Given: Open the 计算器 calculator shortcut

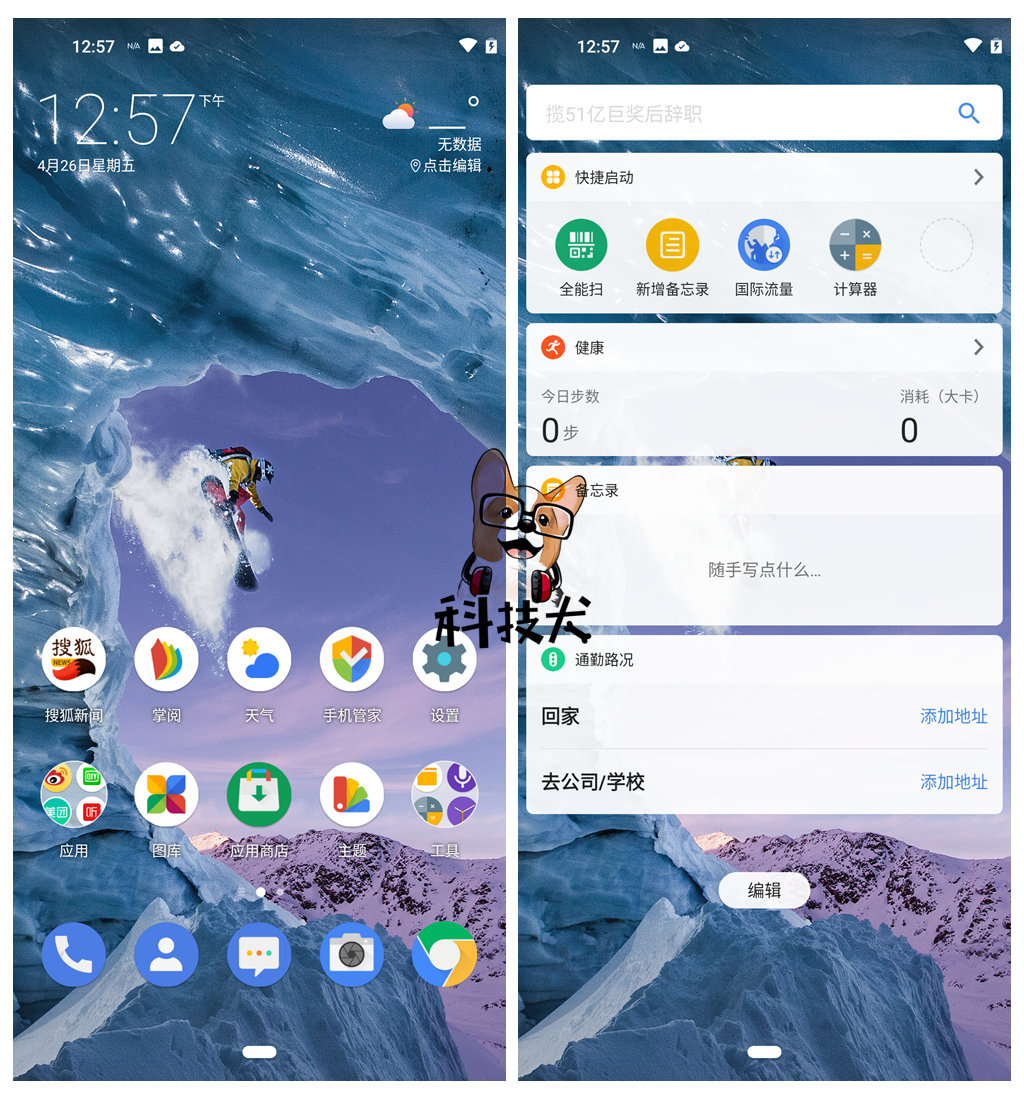Looking at the screenshot, I should pos(855,246).
